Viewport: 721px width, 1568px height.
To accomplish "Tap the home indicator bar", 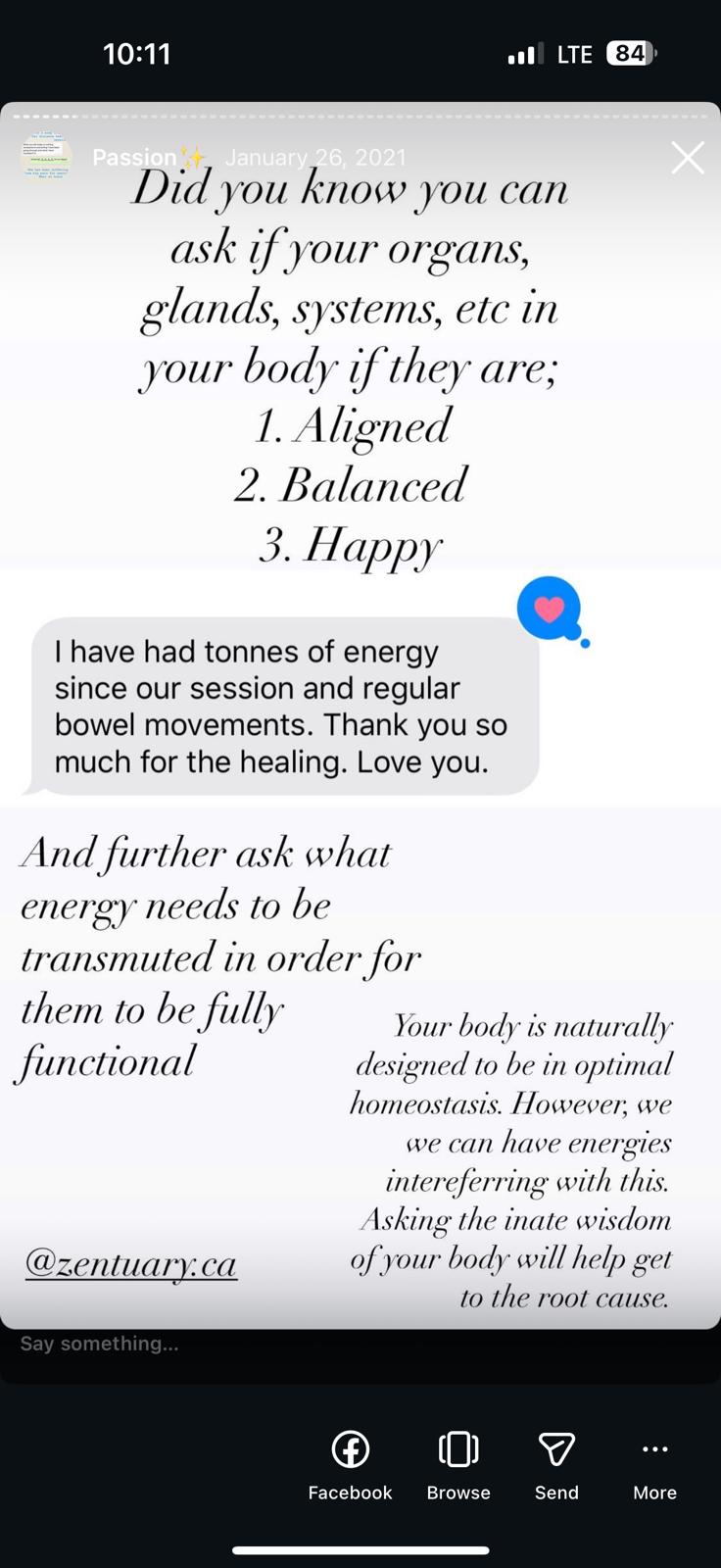I will click(360, 1551).
